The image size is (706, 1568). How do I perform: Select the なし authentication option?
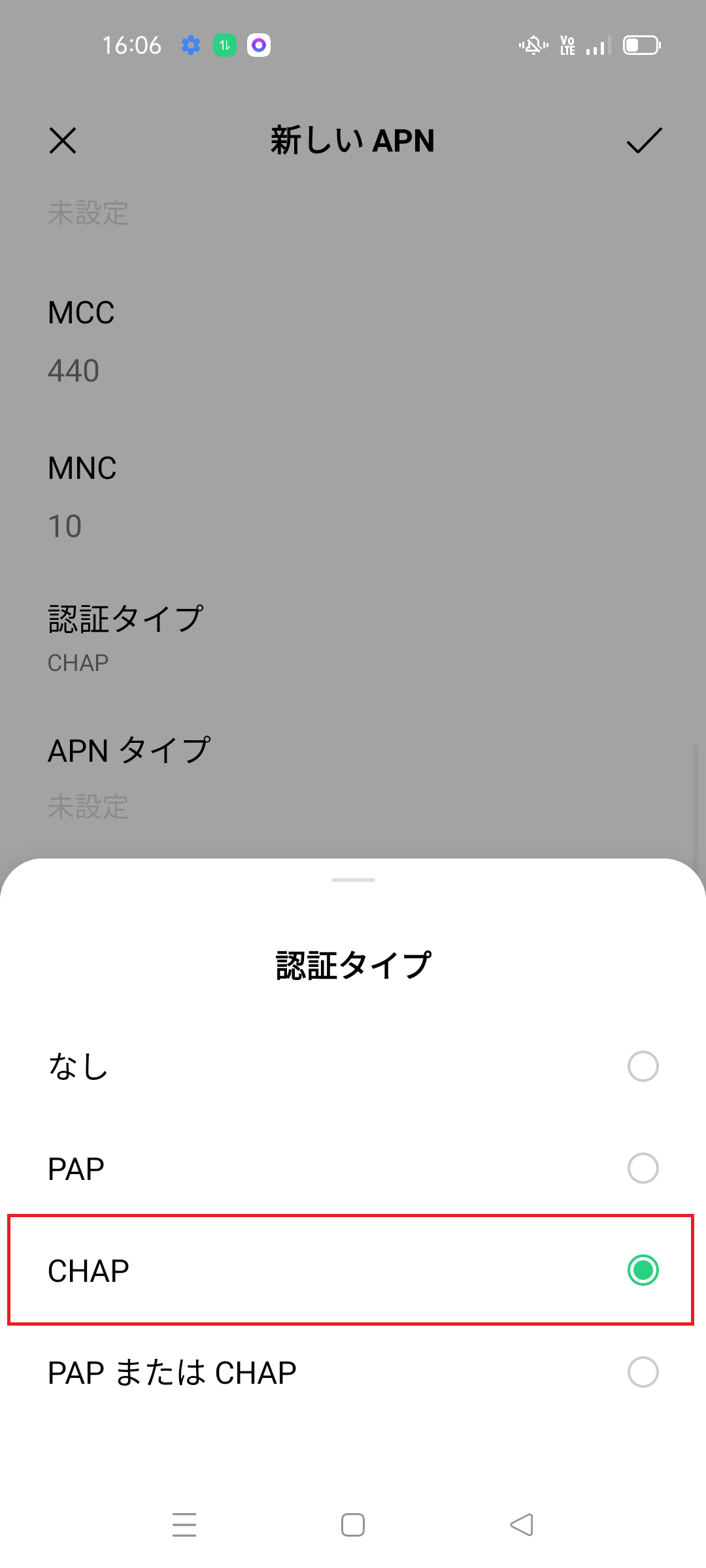coord(353,1066)
